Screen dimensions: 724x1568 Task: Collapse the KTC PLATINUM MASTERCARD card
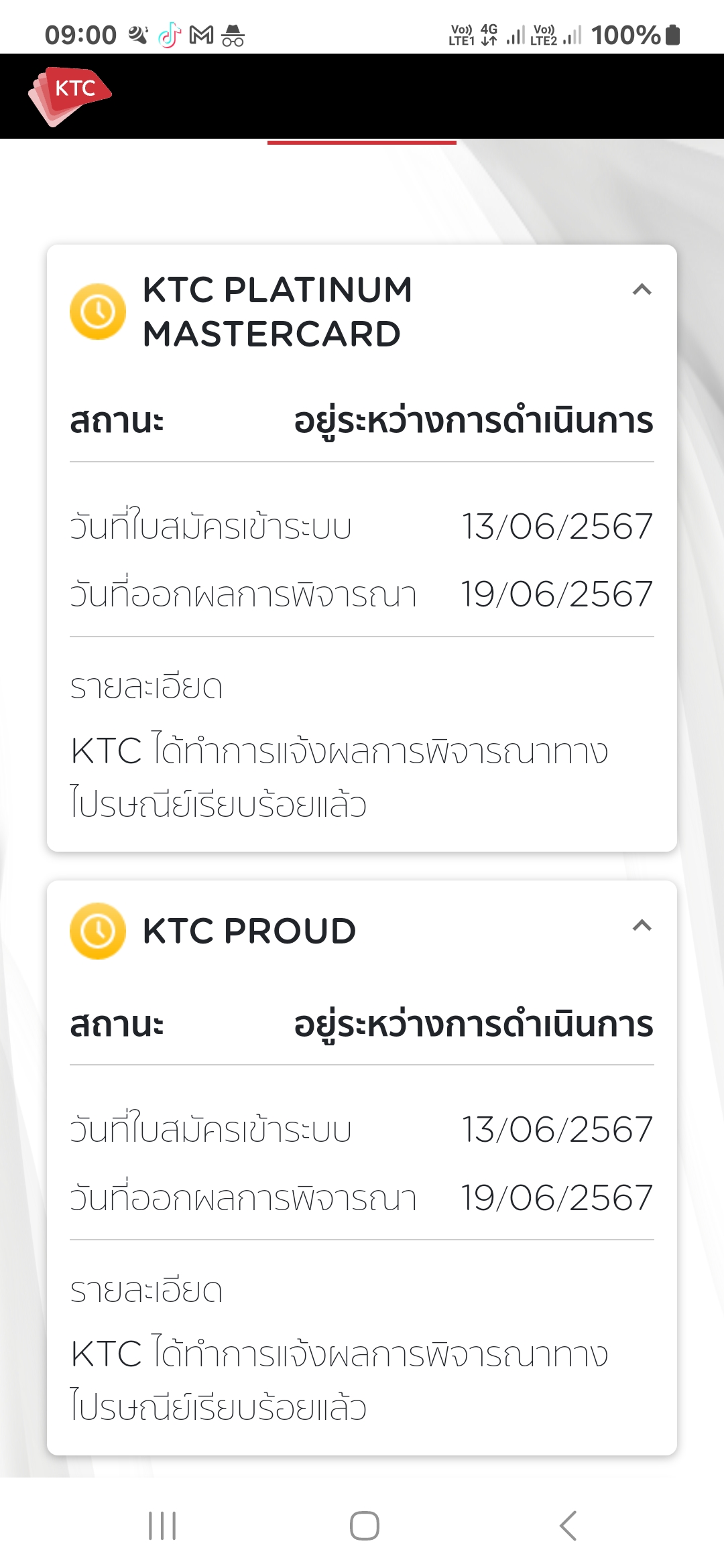642,289
